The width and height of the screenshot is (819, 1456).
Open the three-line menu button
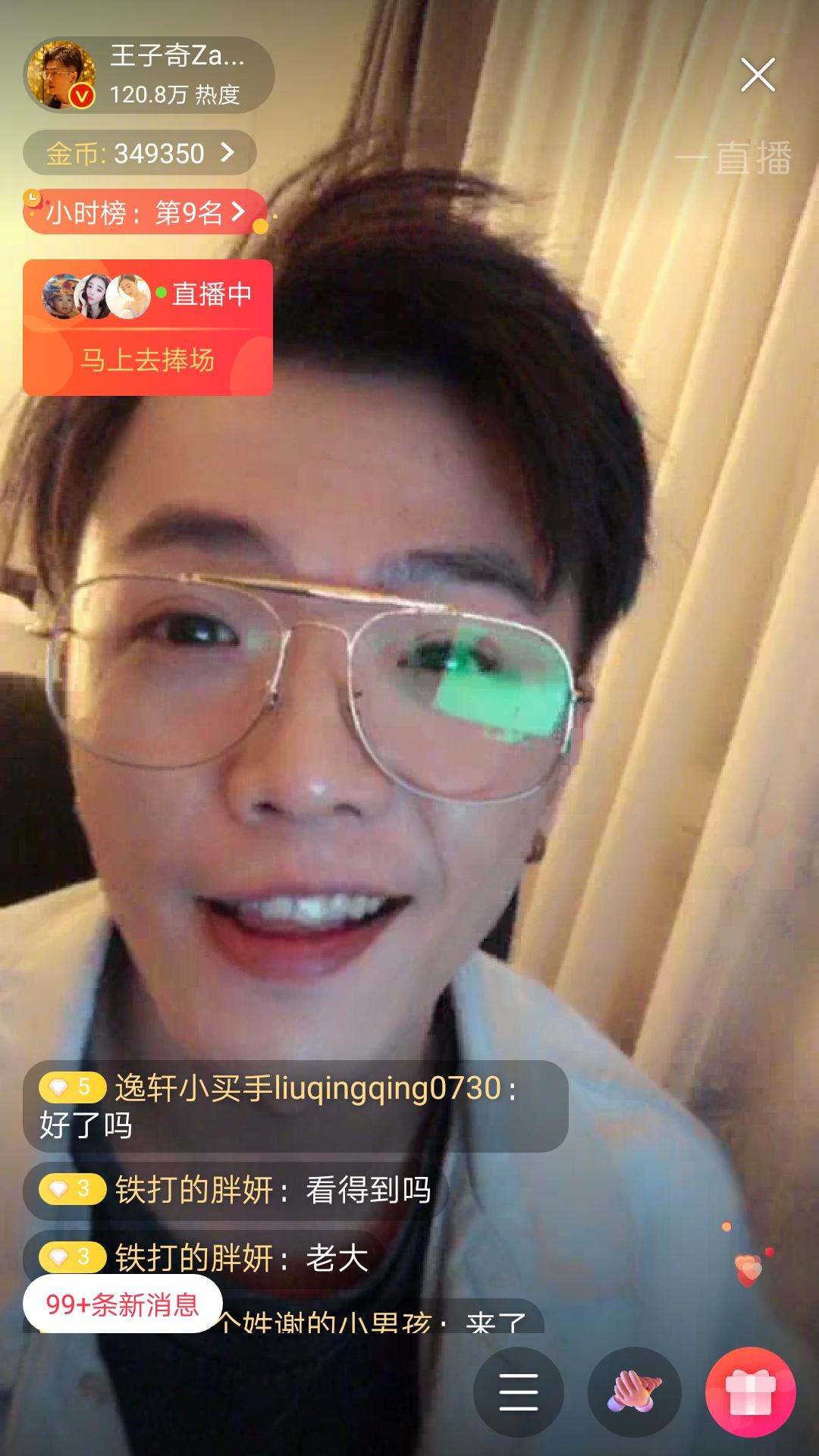pos(519,1393)
